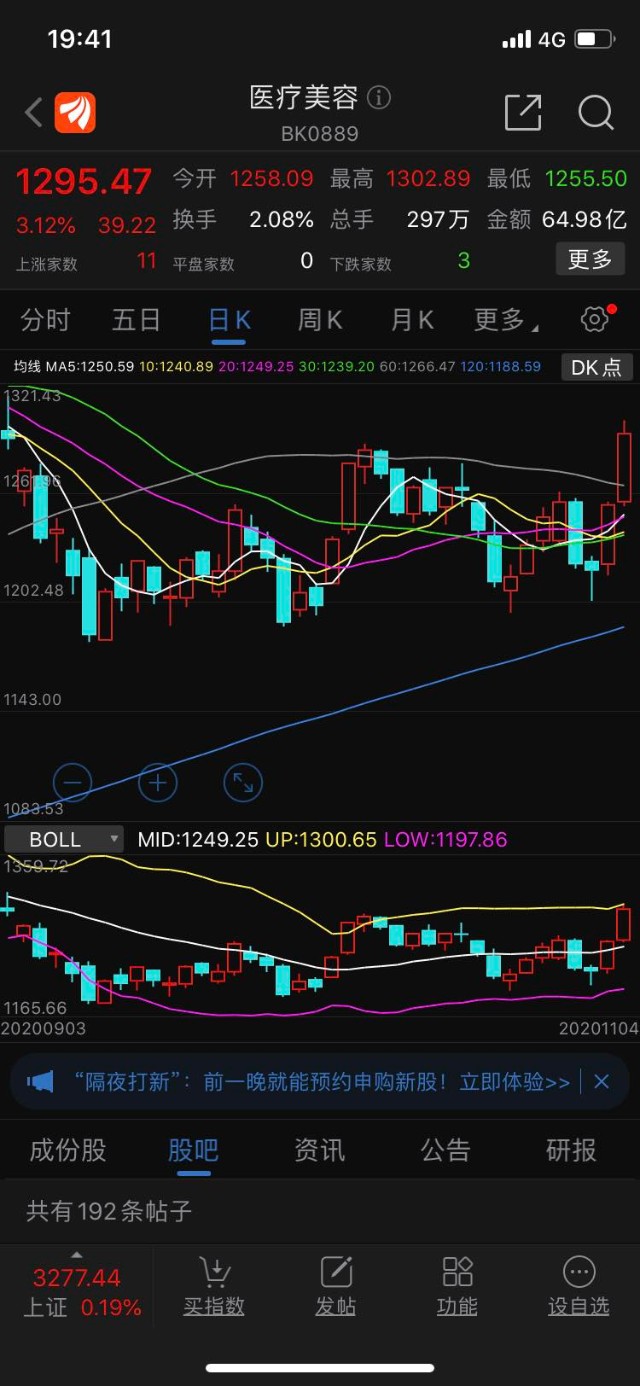Select the 月K chart tab
Image resolution: width=640 pixels, height=1386 pixels.
point(411,320)
